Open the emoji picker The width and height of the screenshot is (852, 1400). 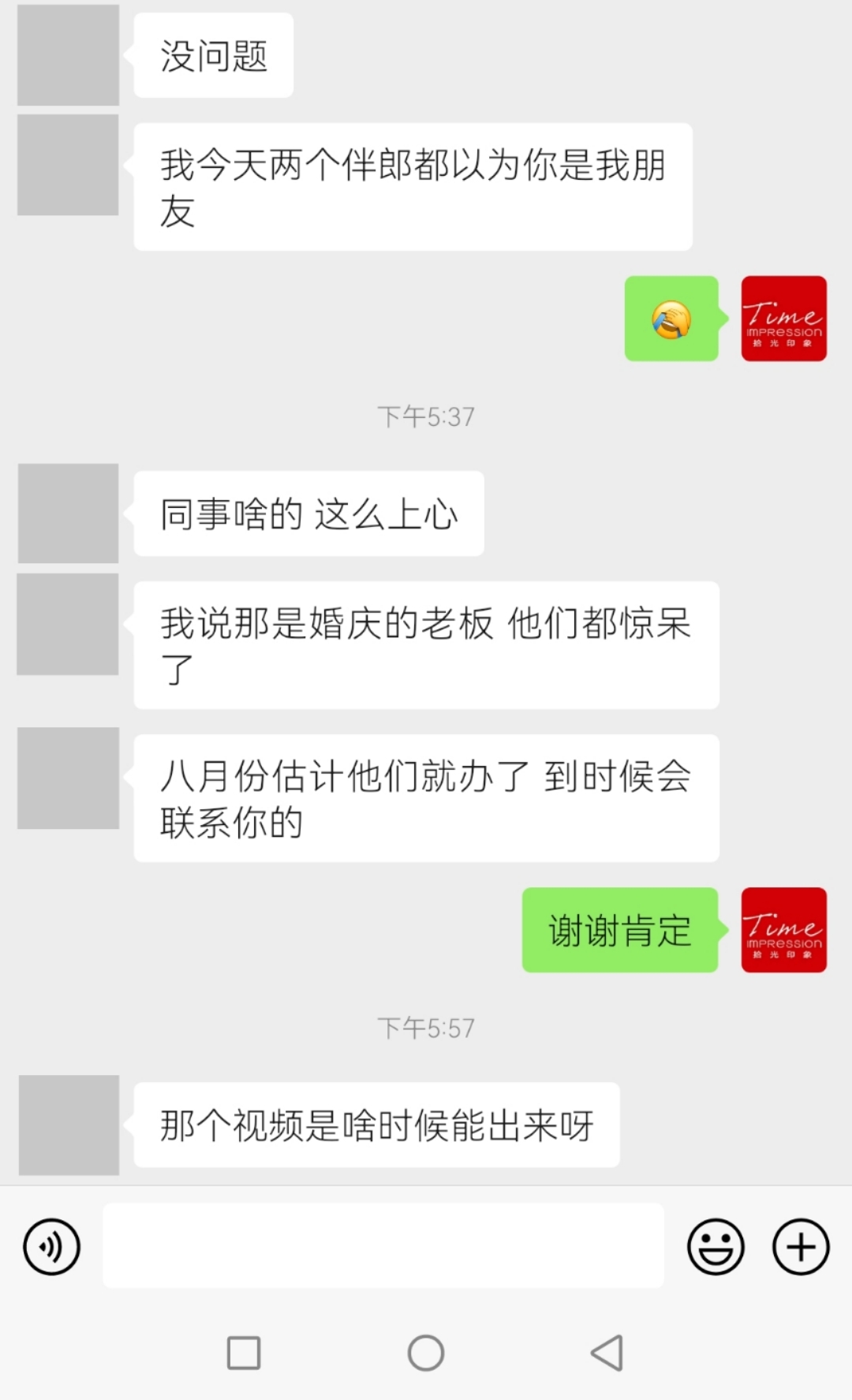(716, 1247)
